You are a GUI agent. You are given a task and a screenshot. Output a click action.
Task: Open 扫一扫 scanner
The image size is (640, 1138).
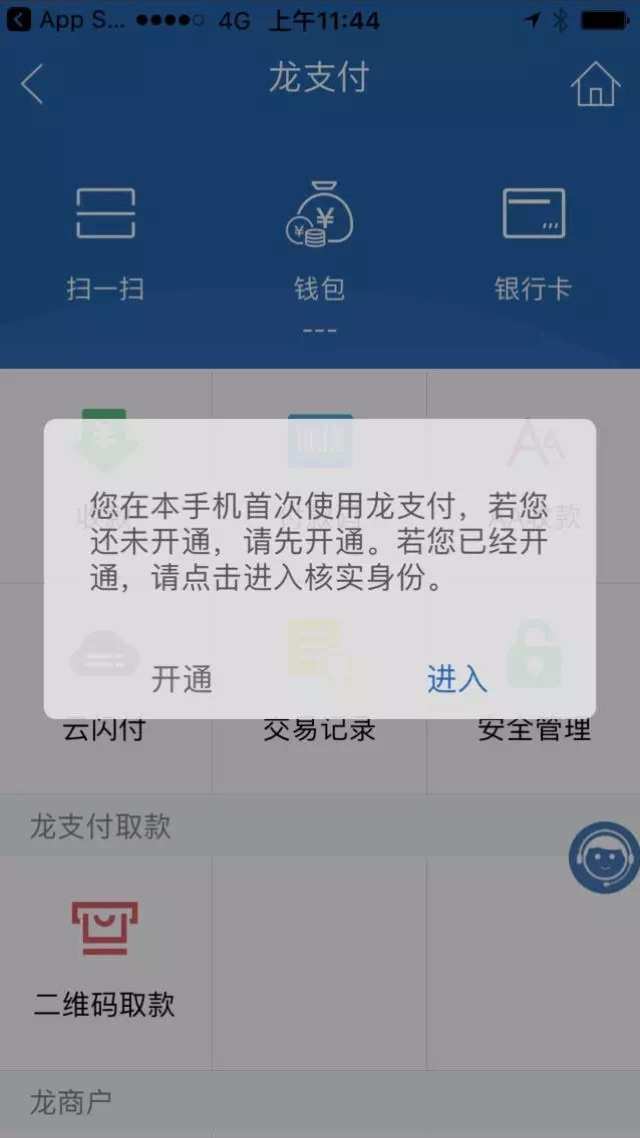(x=105, y=240)
